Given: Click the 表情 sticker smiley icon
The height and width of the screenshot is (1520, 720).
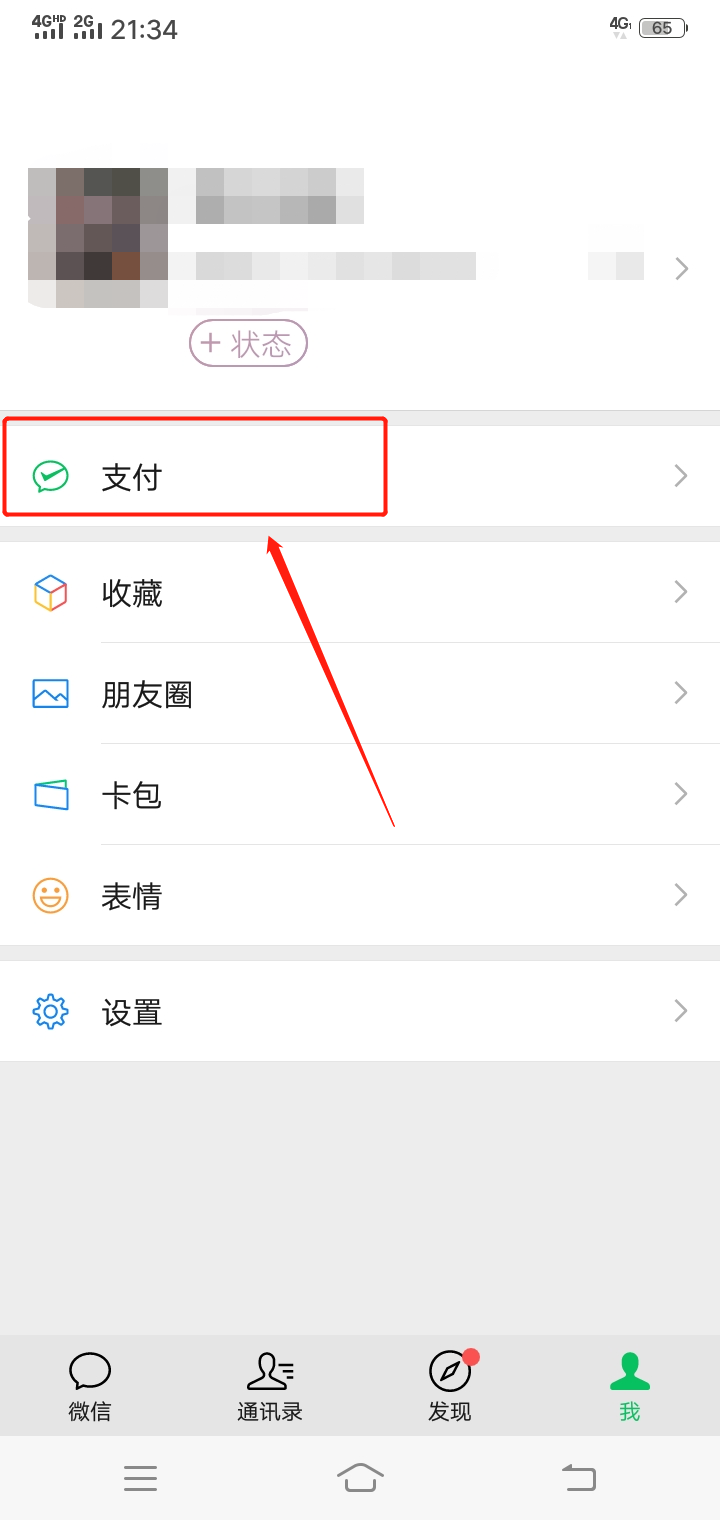Looking at the screenshot, I should tap(51, 896).
